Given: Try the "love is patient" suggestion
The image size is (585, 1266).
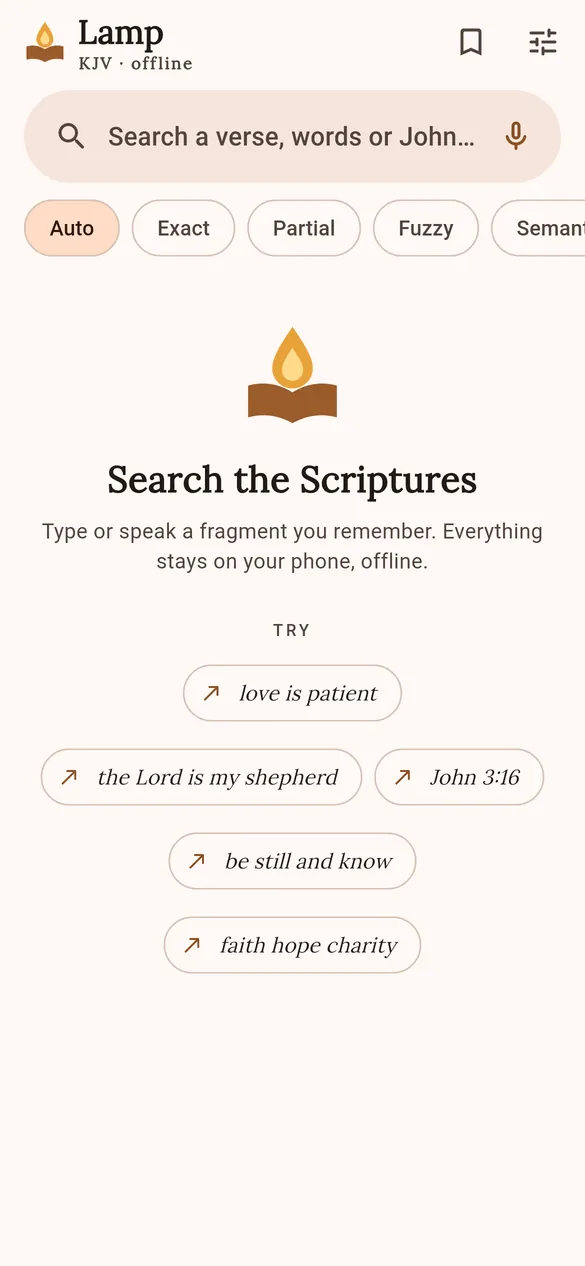Looking at the screenshot, I should pyautogui.click(x=292, y=693).
